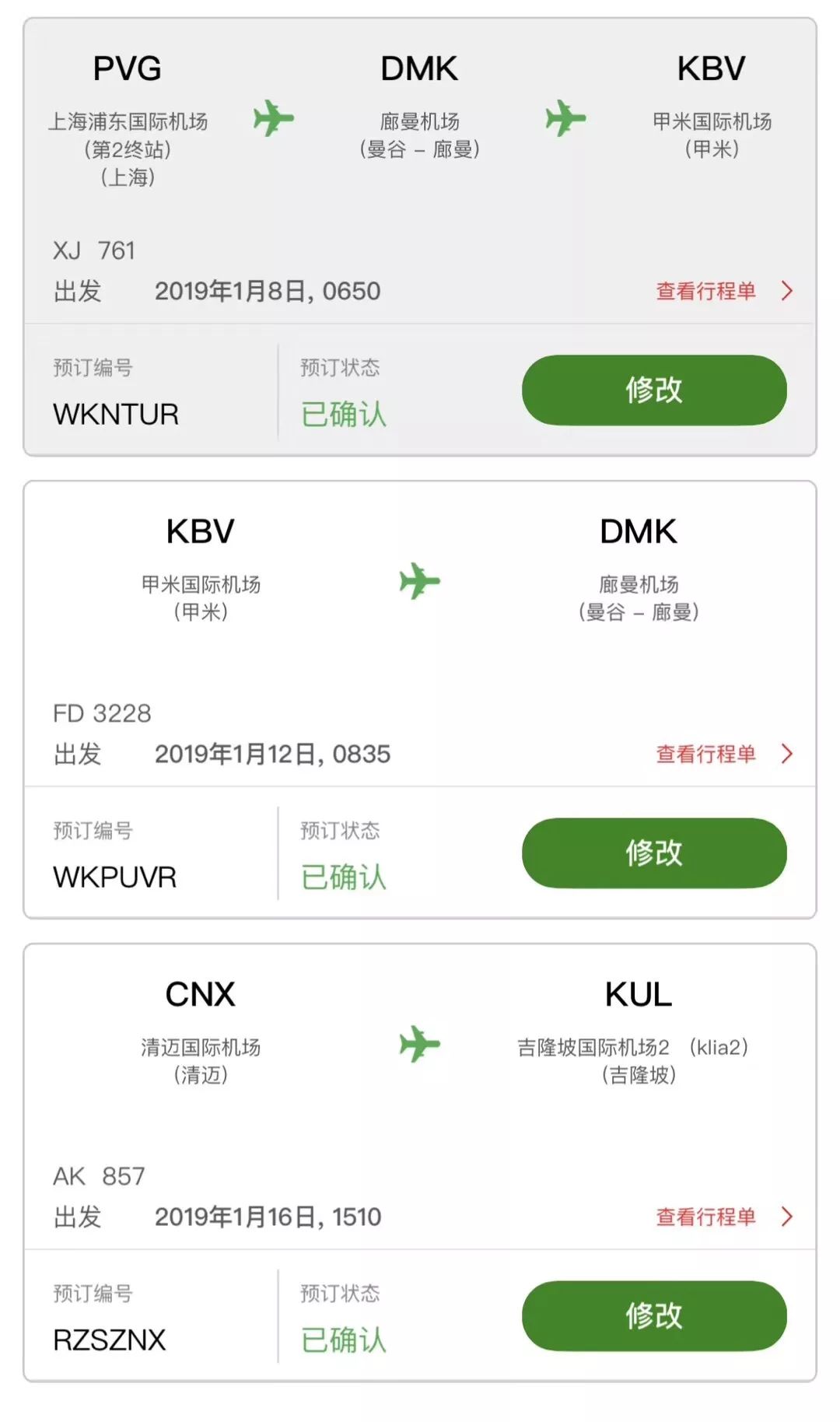Open 查看行程单 for flight AK 857
840x1422 pixels.
(x=723, y=1217)
